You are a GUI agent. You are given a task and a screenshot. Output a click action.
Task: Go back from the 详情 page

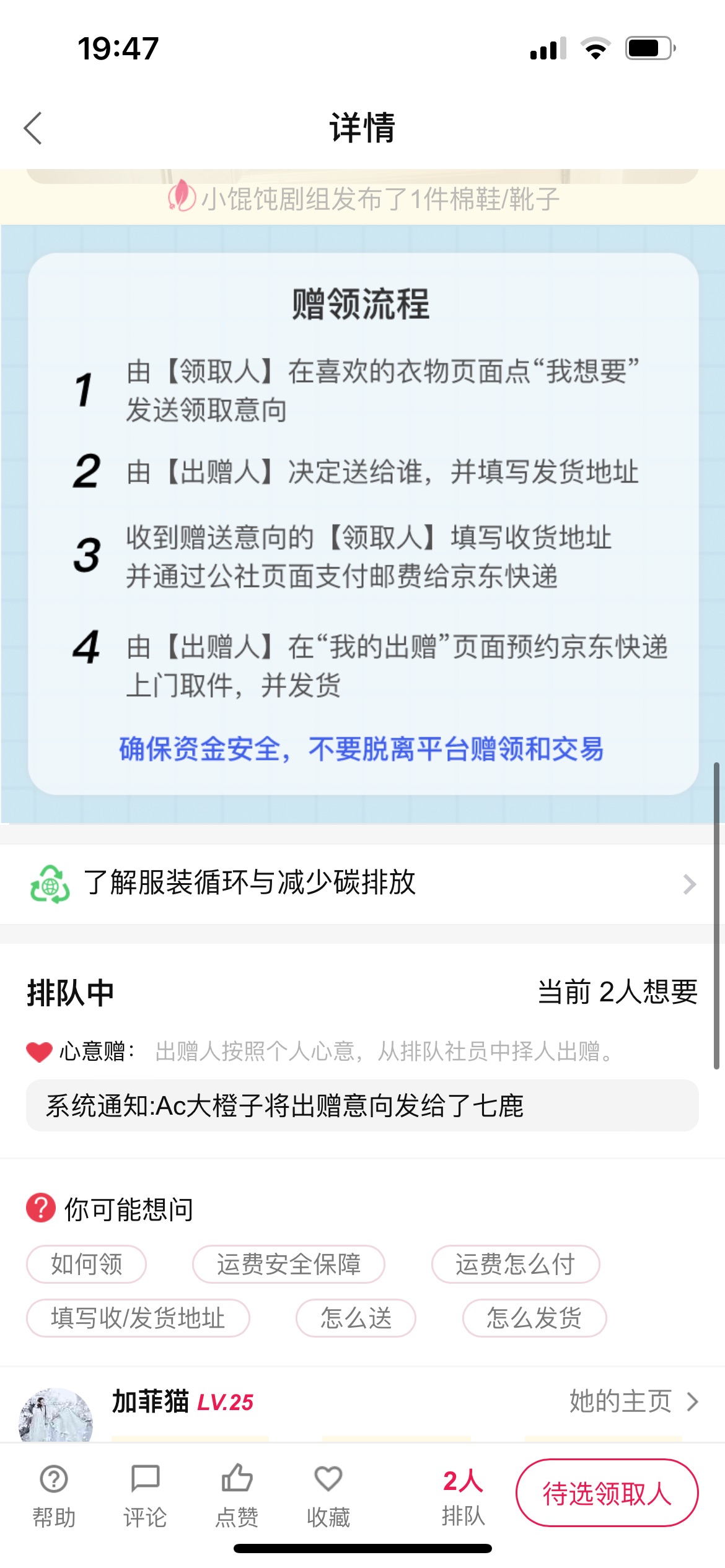pyautogui.click(x=33, y=128)
